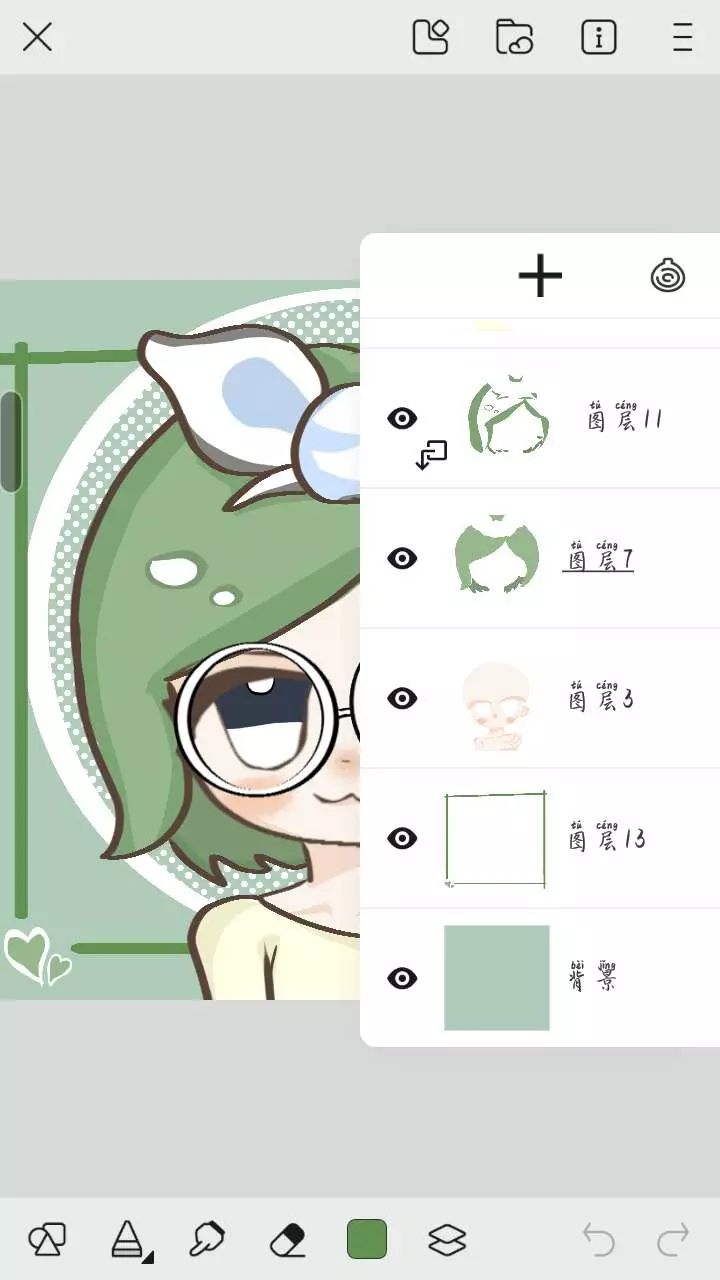Toggle visibility of layer 图层3
720x1280 pixels.
pos(402,698)
